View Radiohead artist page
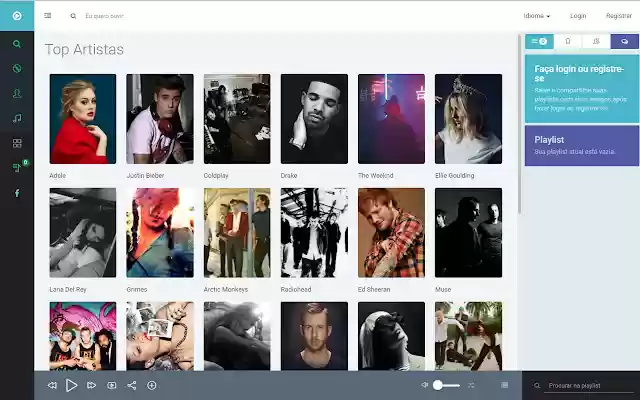Viewport: 640px width, 400px height. tap(313, 233)
